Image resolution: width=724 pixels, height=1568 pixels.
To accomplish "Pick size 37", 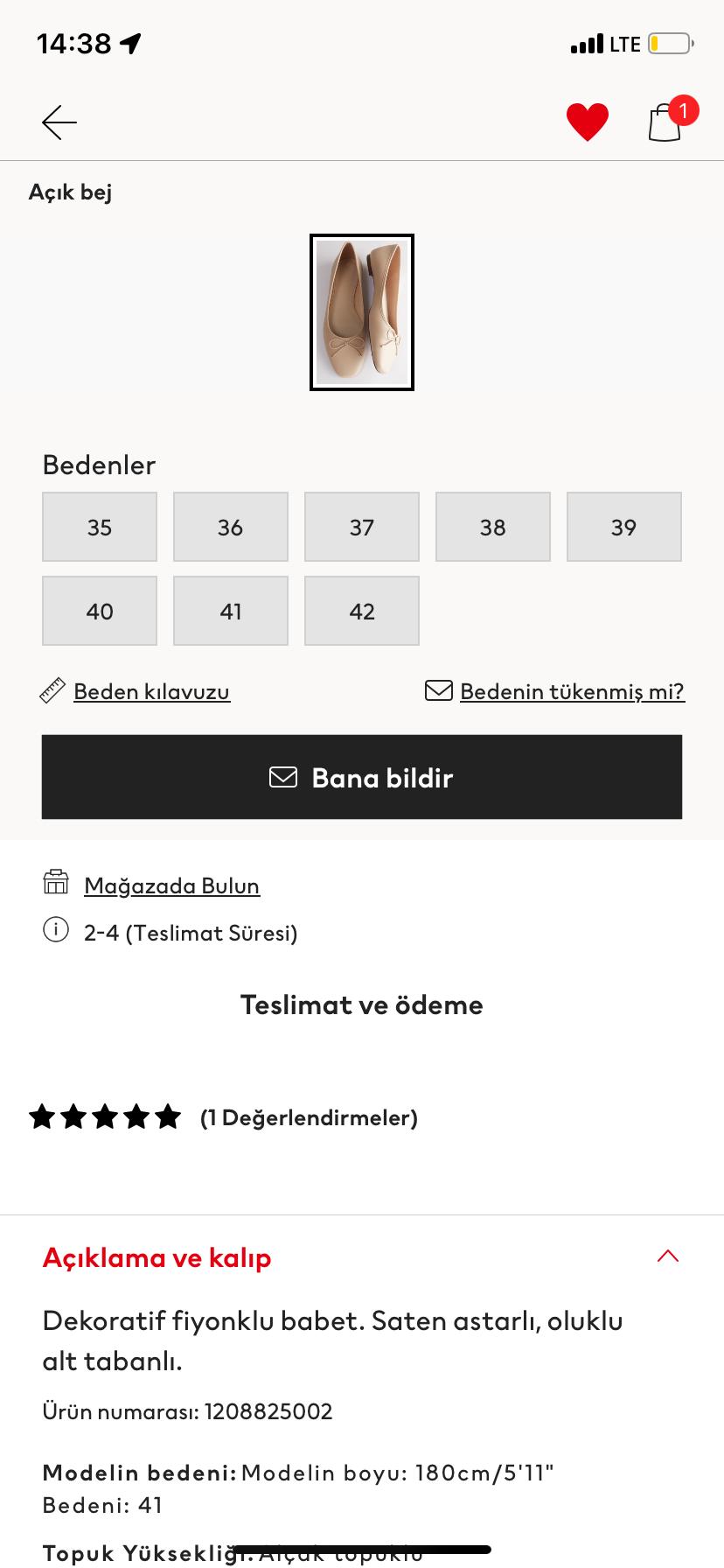I will click(362, 527).
